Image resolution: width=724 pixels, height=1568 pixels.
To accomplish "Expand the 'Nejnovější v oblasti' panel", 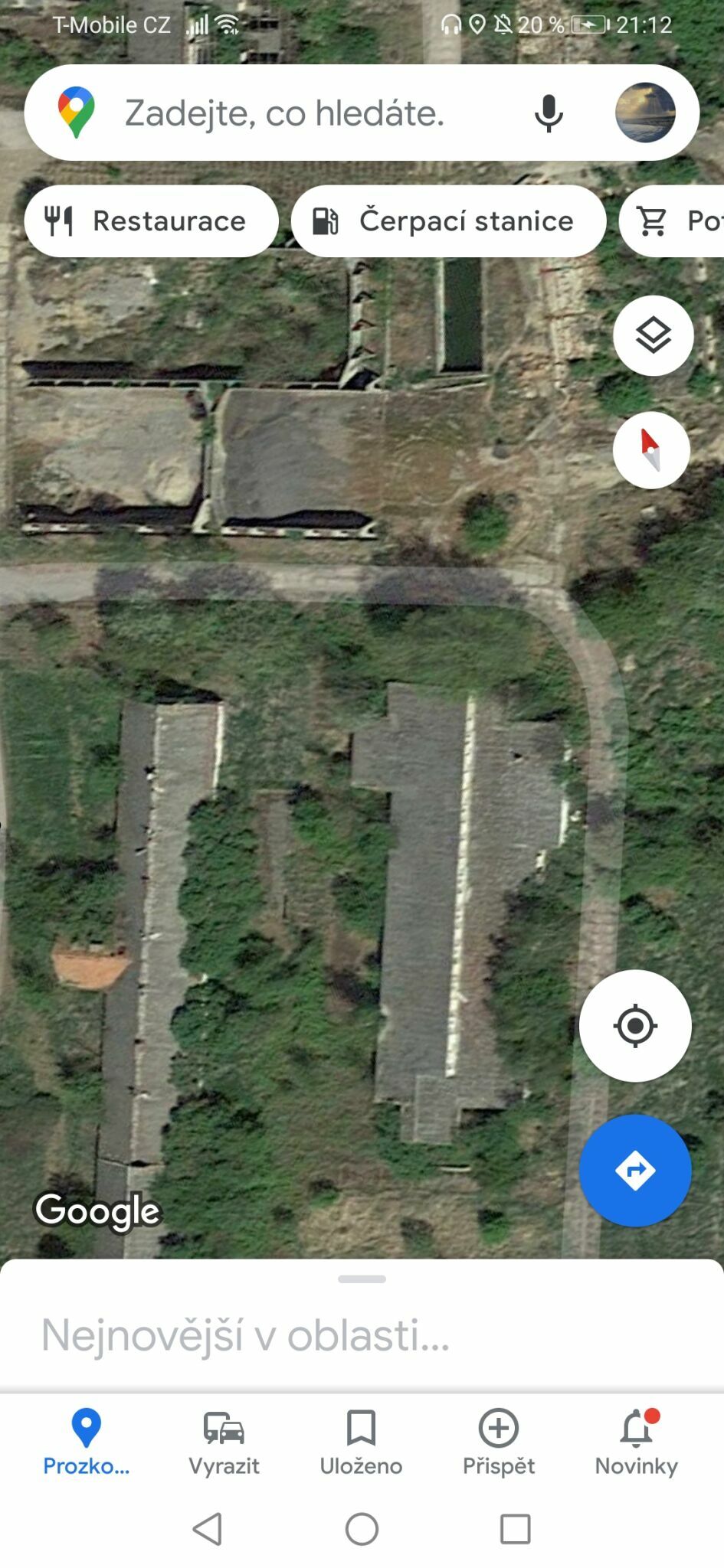I will (362, 1325).
